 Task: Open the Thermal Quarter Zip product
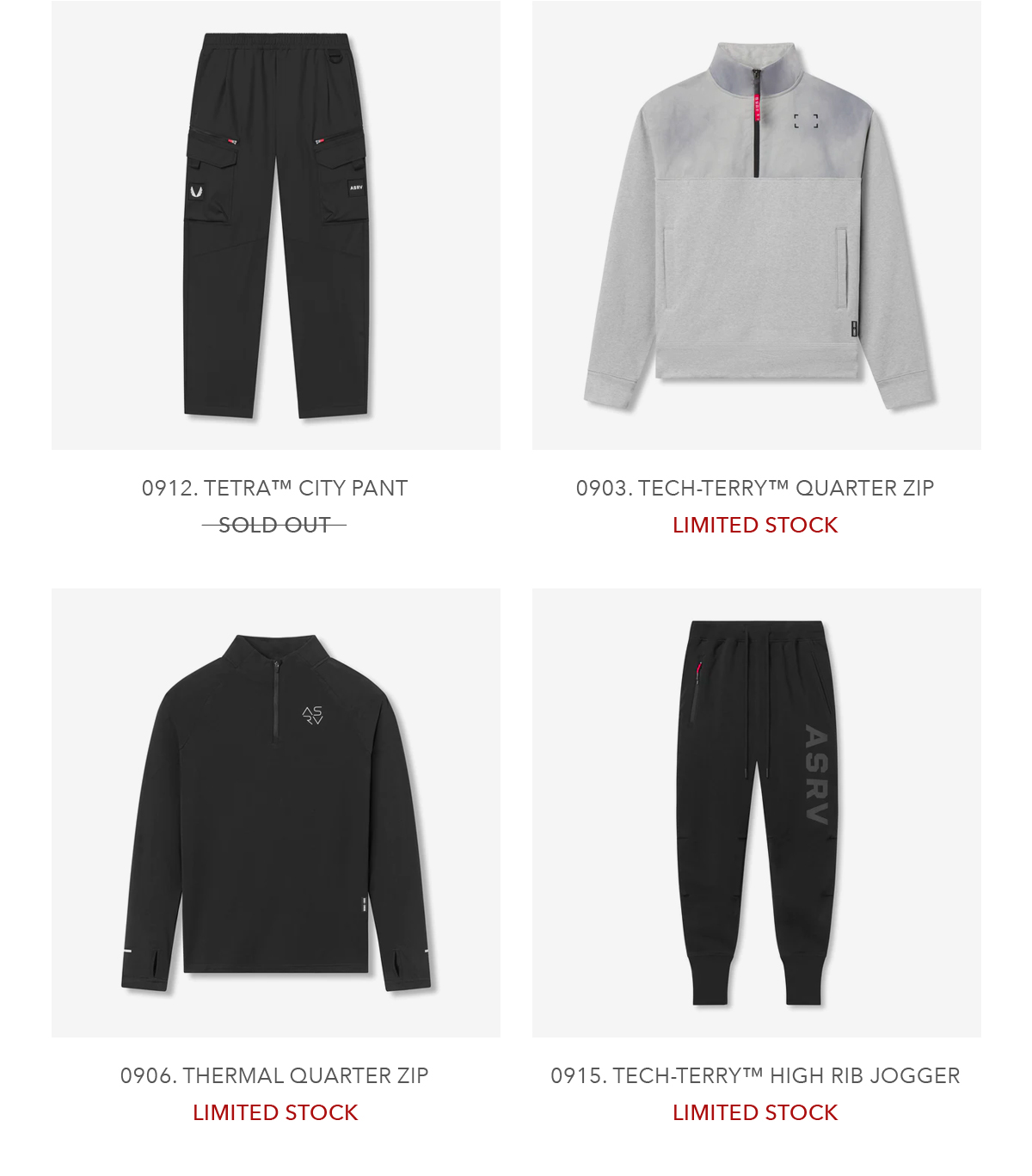tap(275, 812)
